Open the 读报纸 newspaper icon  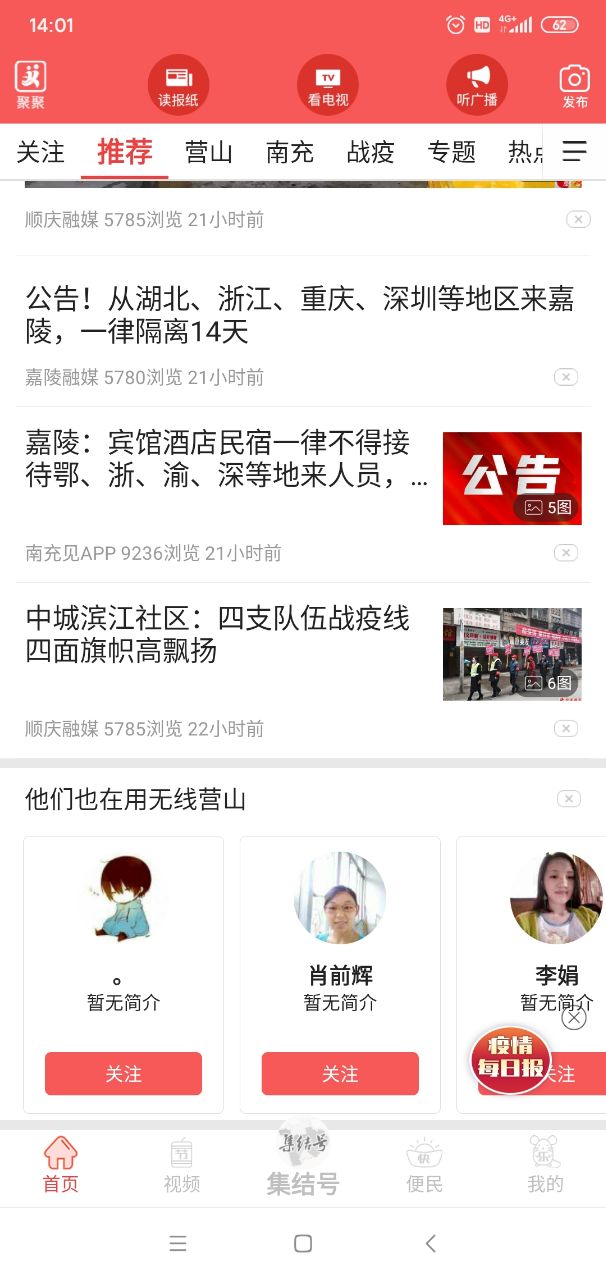178,83
